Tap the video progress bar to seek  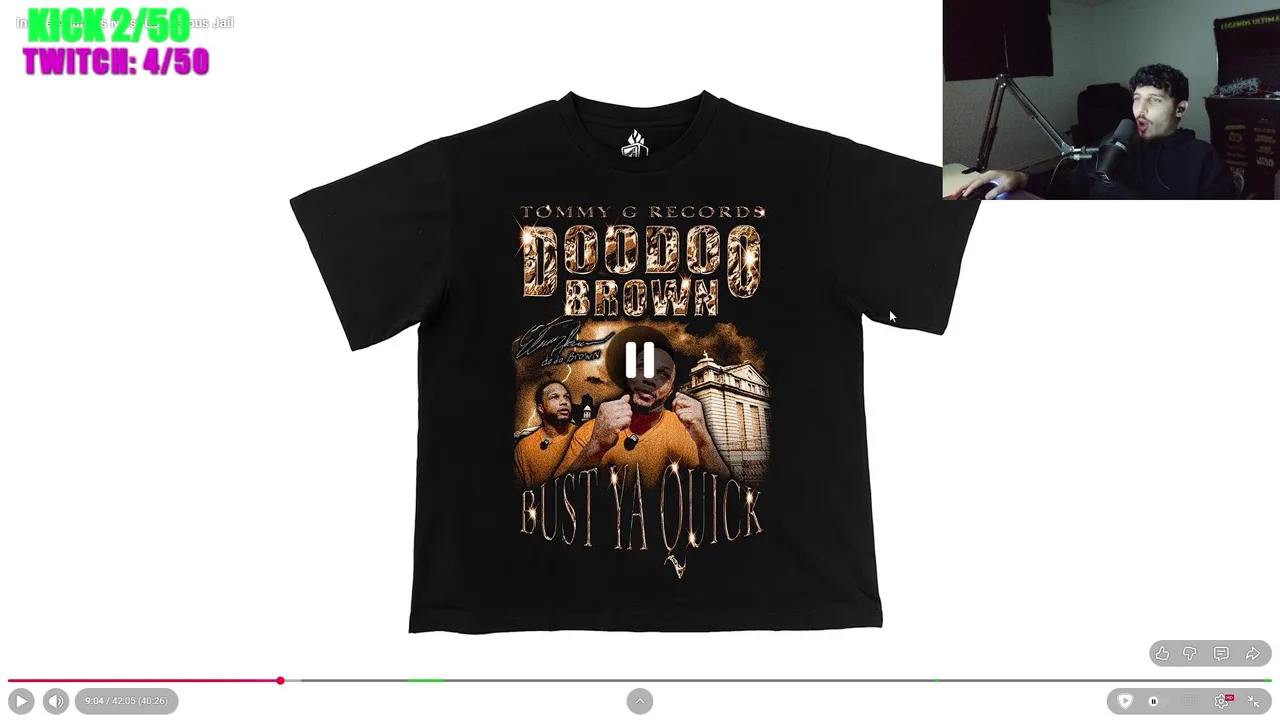[x=640, y=681]
